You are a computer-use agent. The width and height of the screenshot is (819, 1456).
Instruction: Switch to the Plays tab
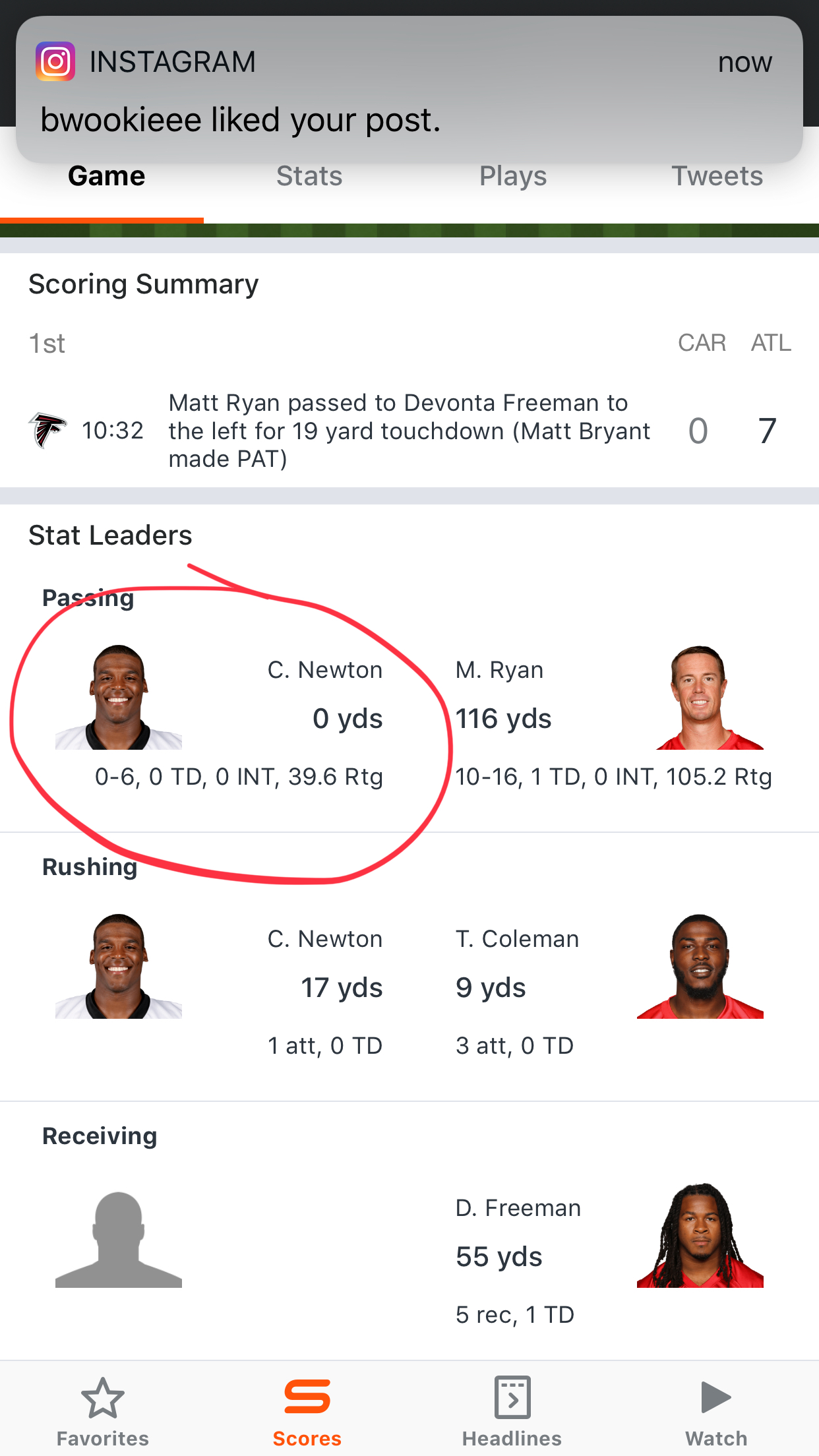tap(513, 177)
